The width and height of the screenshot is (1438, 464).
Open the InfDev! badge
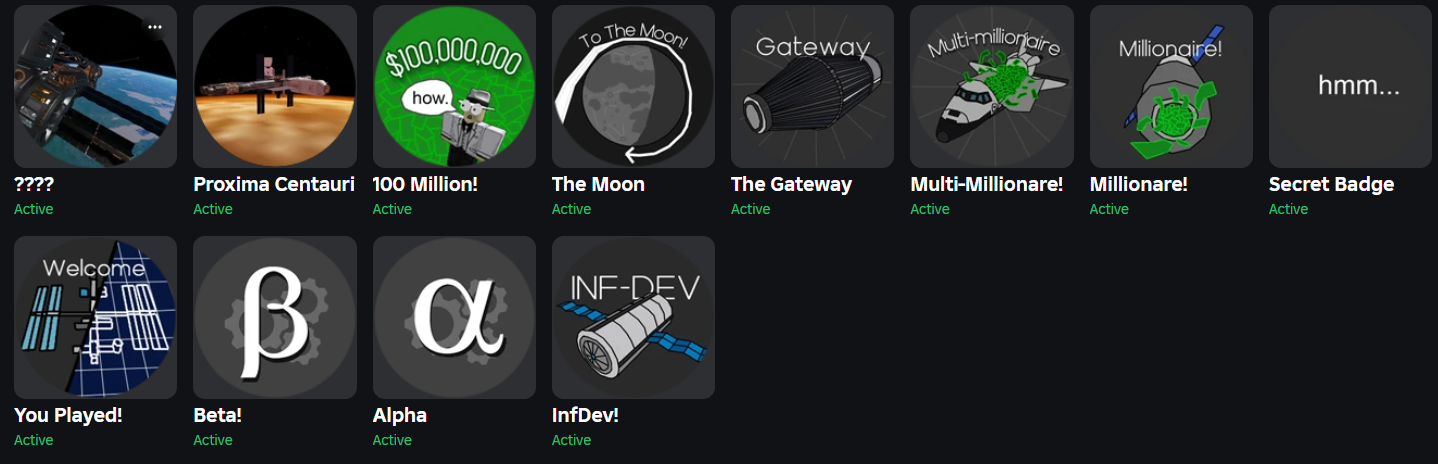click(633, 318)
